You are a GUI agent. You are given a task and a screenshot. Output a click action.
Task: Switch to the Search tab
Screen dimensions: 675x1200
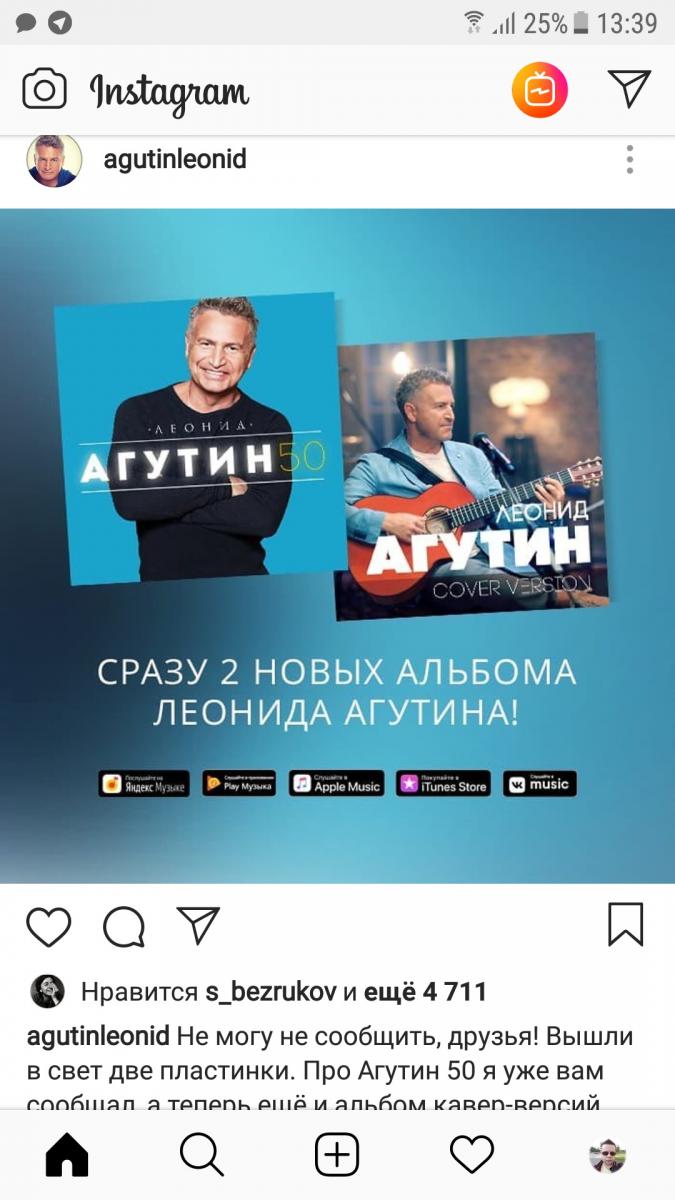point(202,1157)
